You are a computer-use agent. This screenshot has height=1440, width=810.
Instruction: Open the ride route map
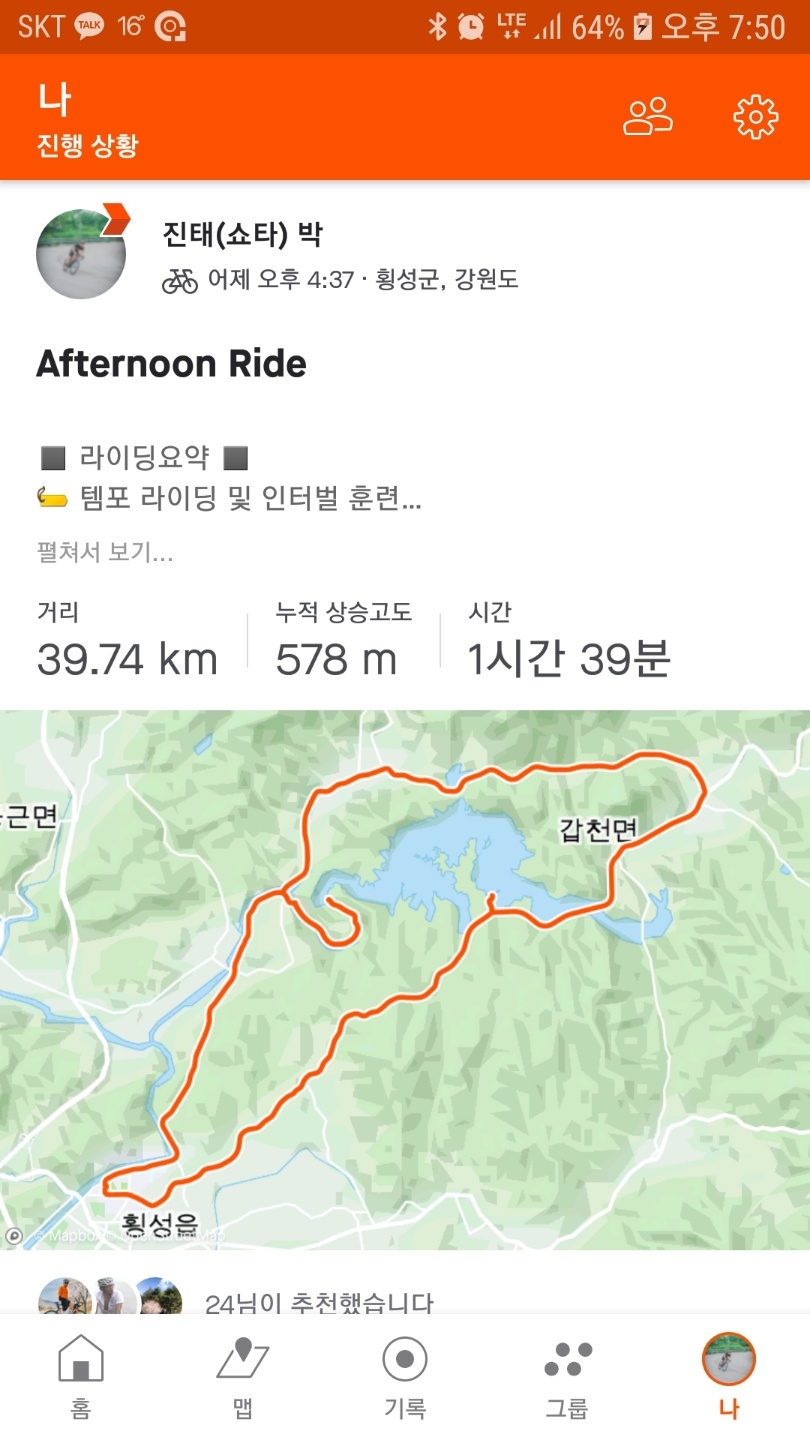click(405, 980)
